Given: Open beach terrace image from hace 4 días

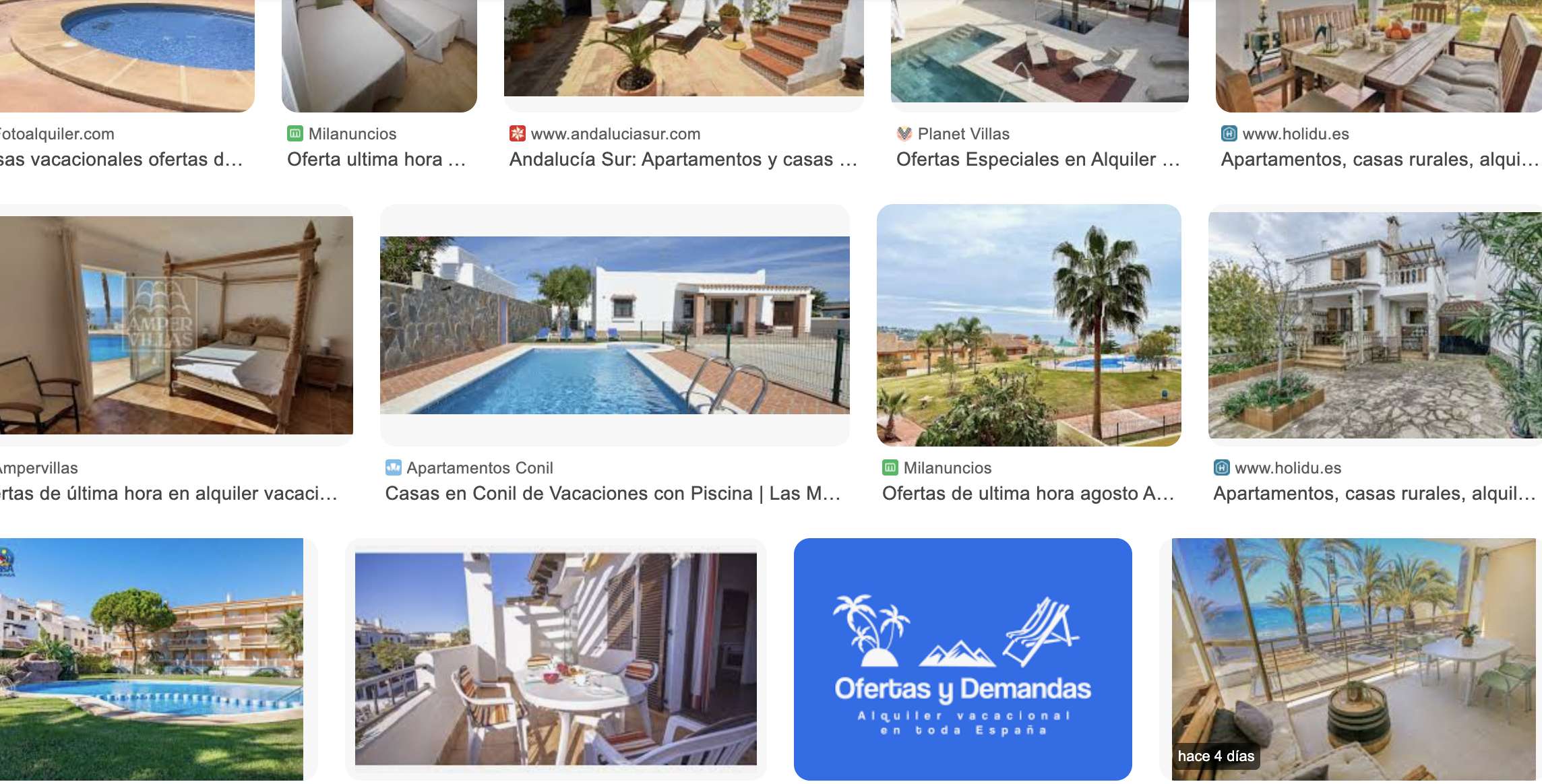Looking at the screenshot, I should [1355, 659].
